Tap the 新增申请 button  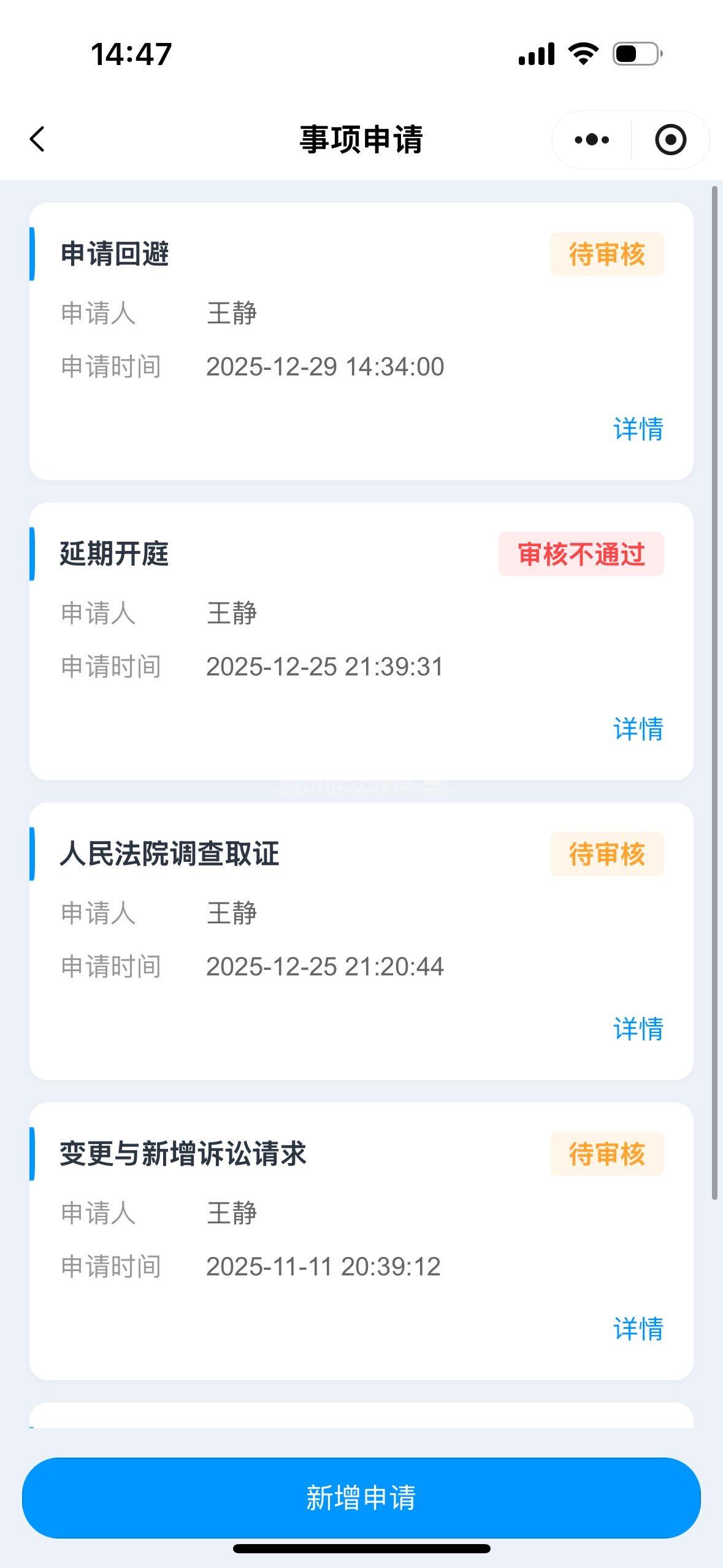coord(361,1497)
